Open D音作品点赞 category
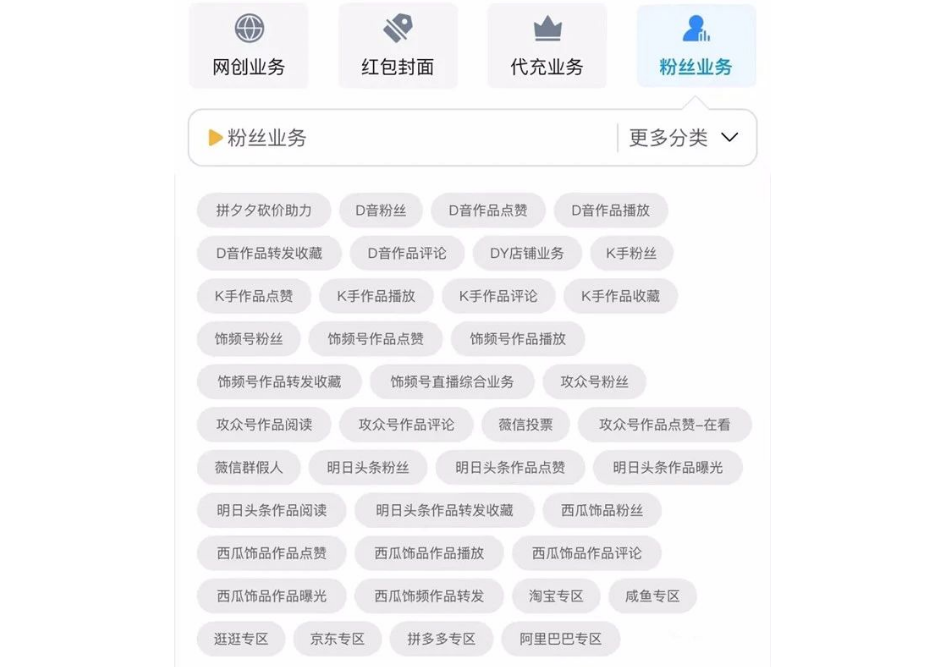Screen dimensions: 946x667 pos(488,210)
